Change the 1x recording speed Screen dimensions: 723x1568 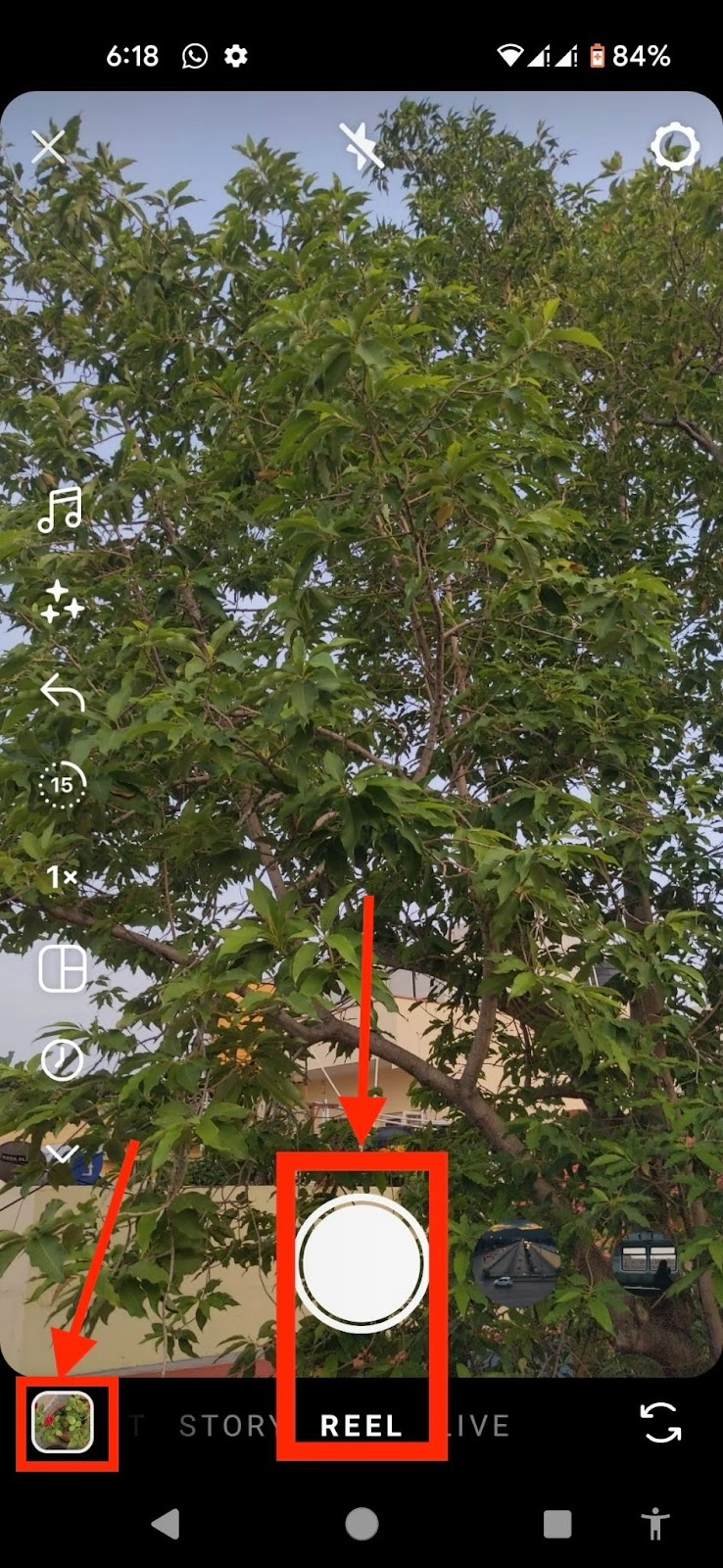pos(62,877)
